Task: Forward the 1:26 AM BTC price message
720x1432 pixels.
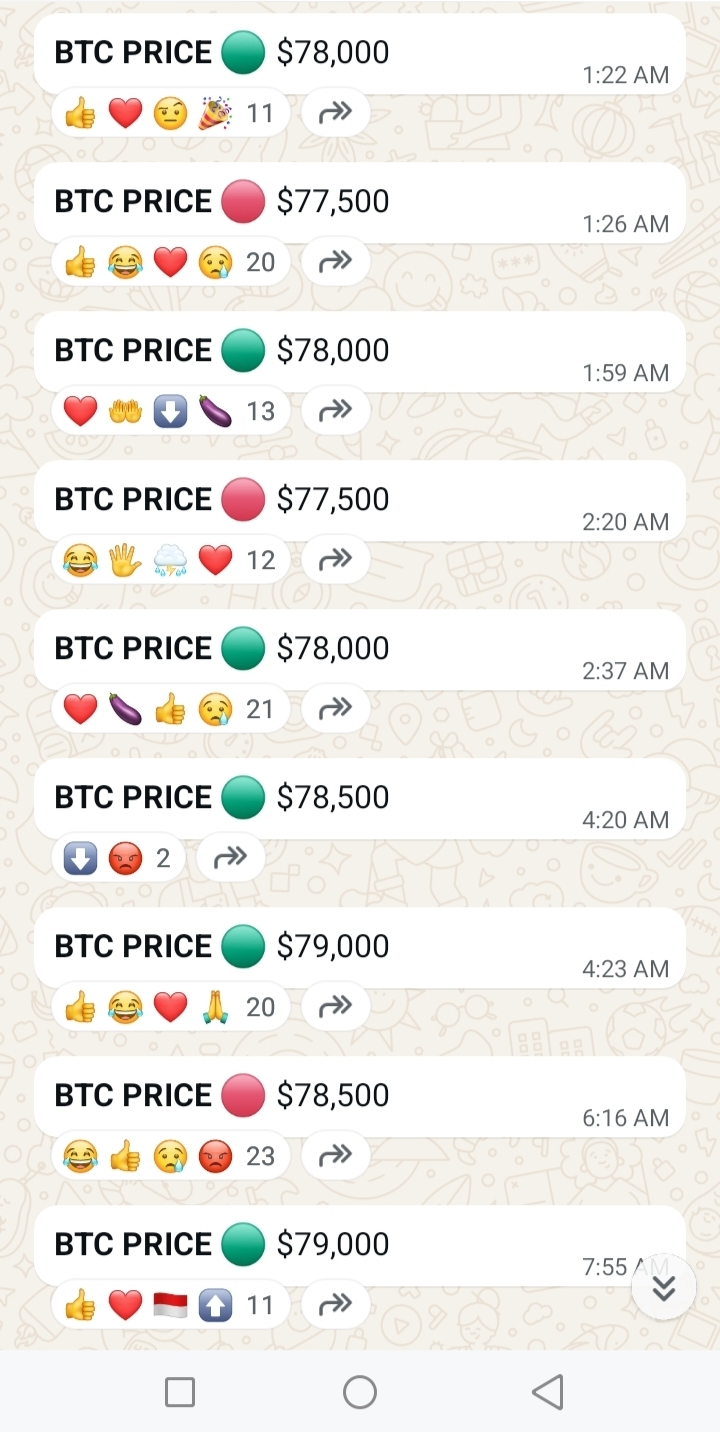Action: point(335,262)
